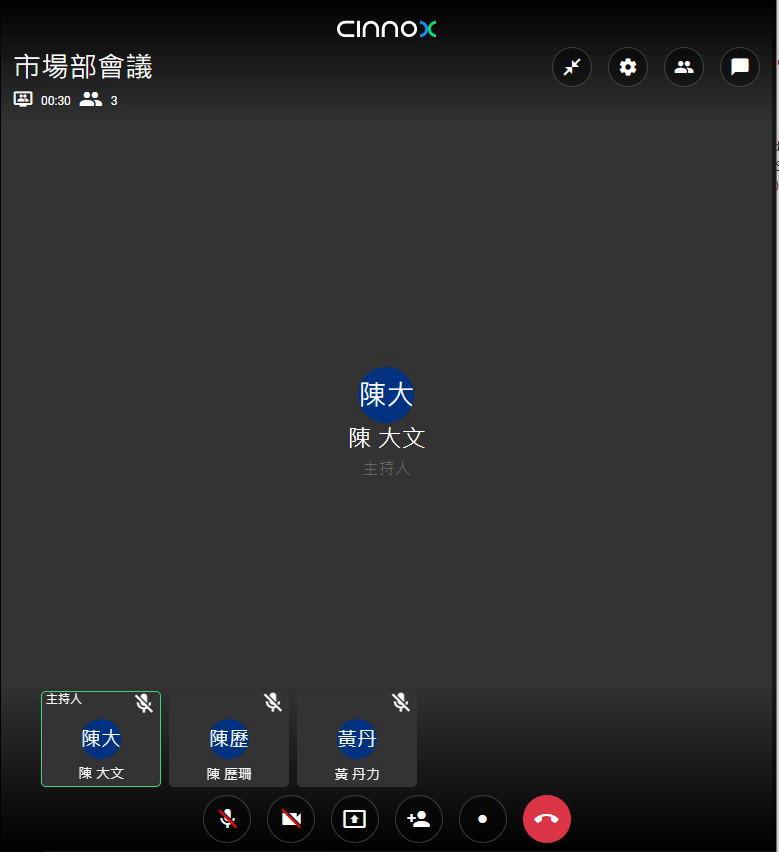Turn on the camera
This screenshot has height=855, width=779.
point(291,819)
